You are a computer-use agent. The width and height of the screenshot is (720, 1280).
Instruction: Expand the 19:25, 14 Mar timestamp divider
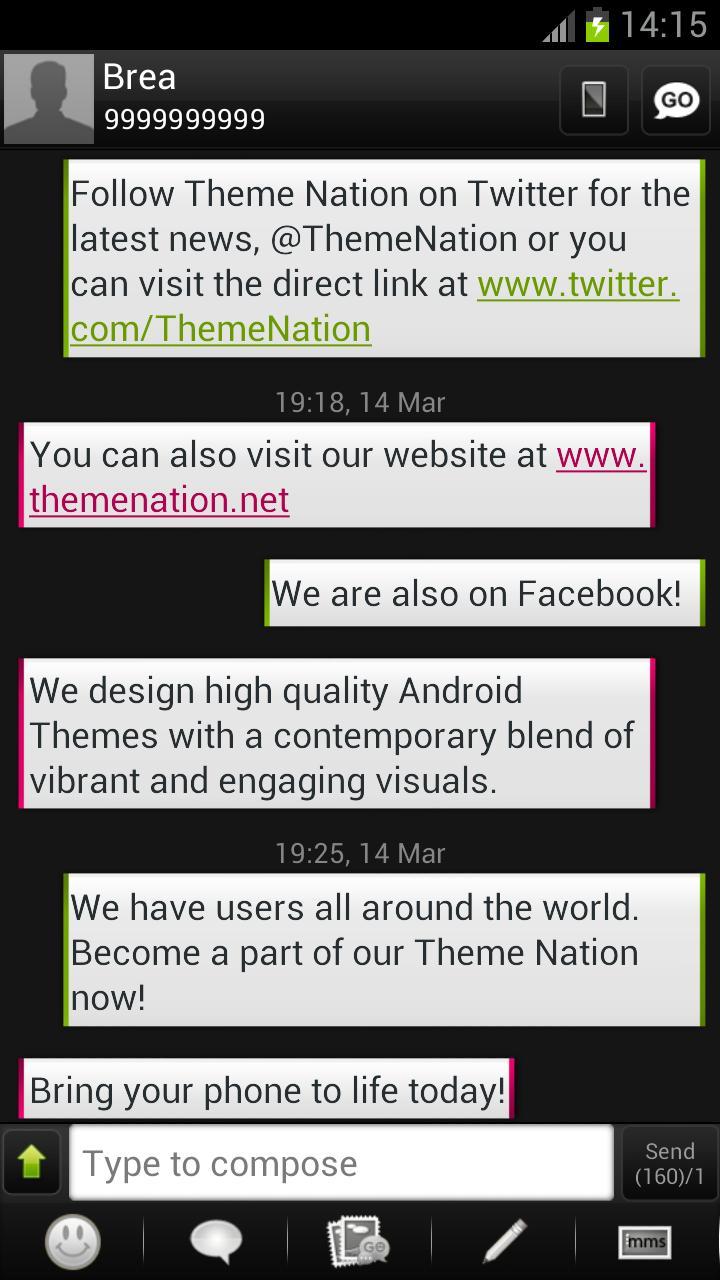pyautogui.click(x=360, y=853)
